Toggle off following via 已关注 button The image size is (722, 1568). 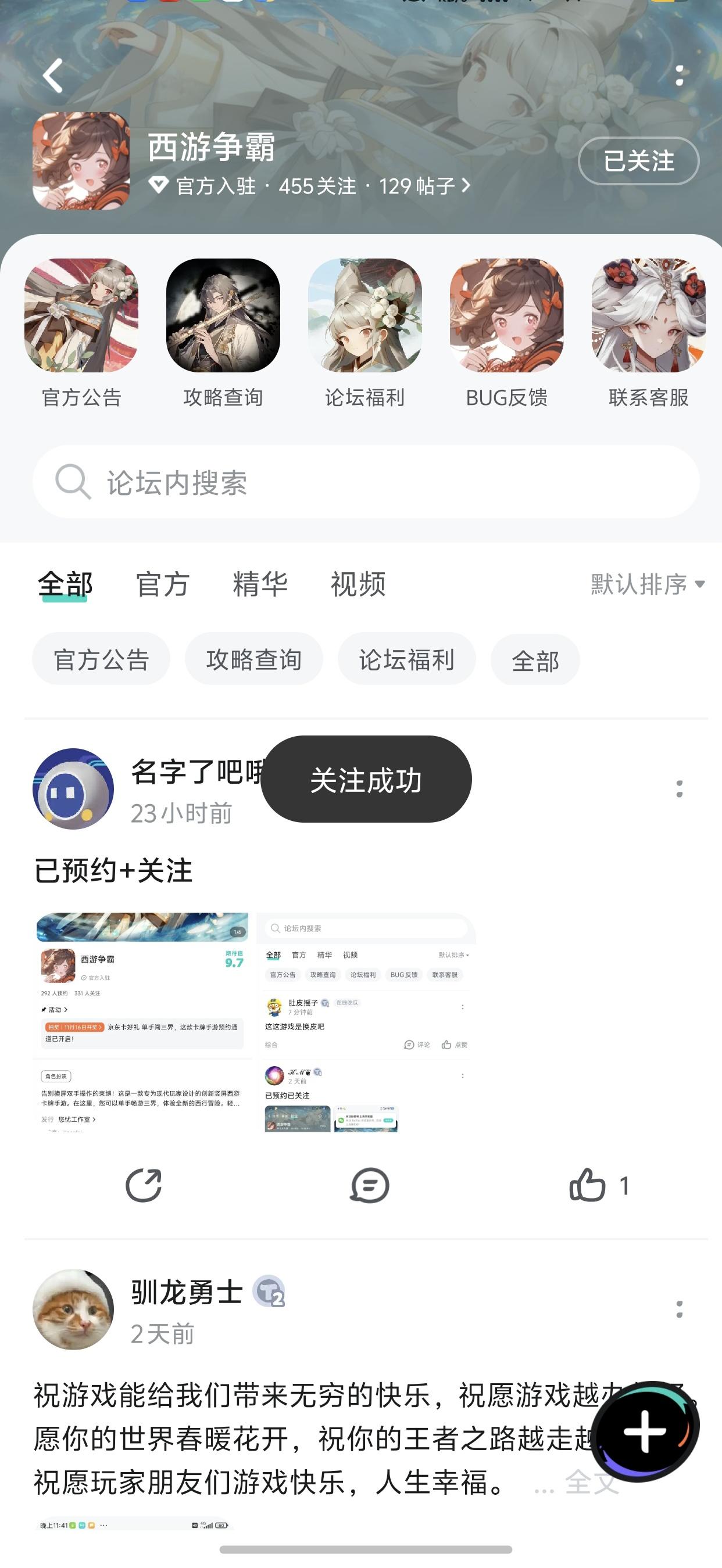pyautogui.click(x=637, y=161)
